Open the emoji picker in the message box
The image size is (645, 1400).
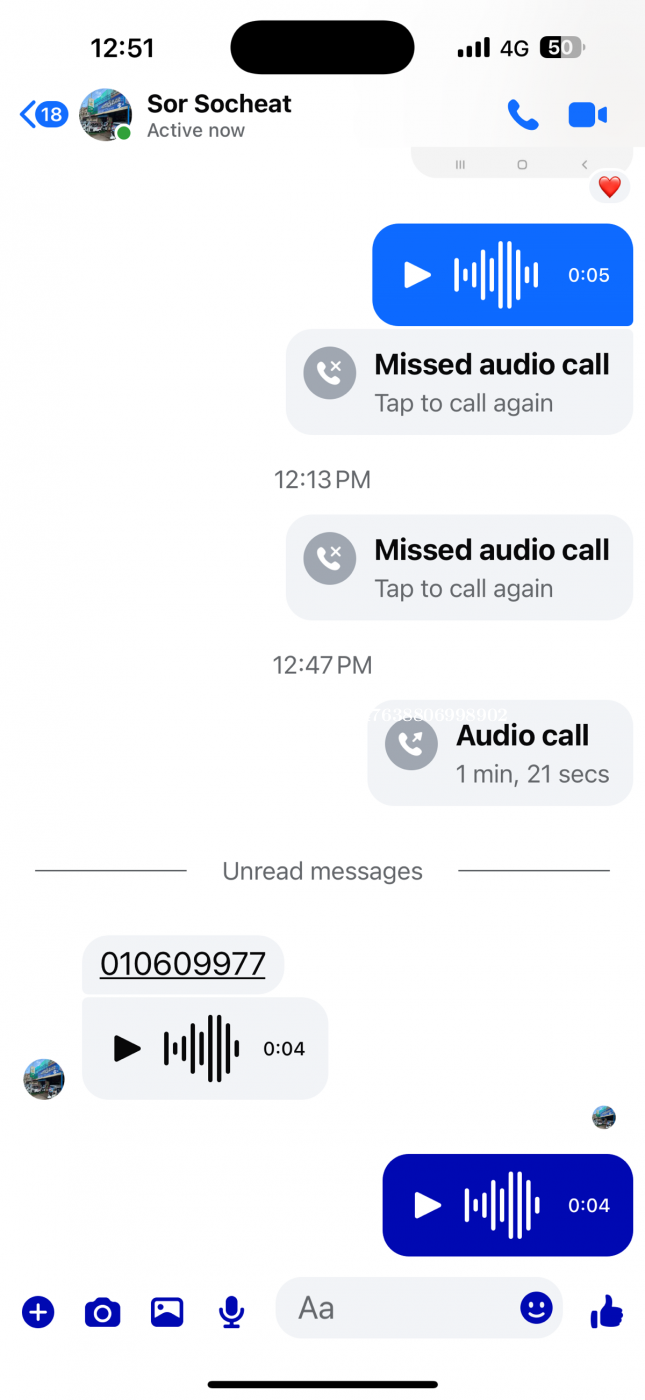(x=537, y=1308)
